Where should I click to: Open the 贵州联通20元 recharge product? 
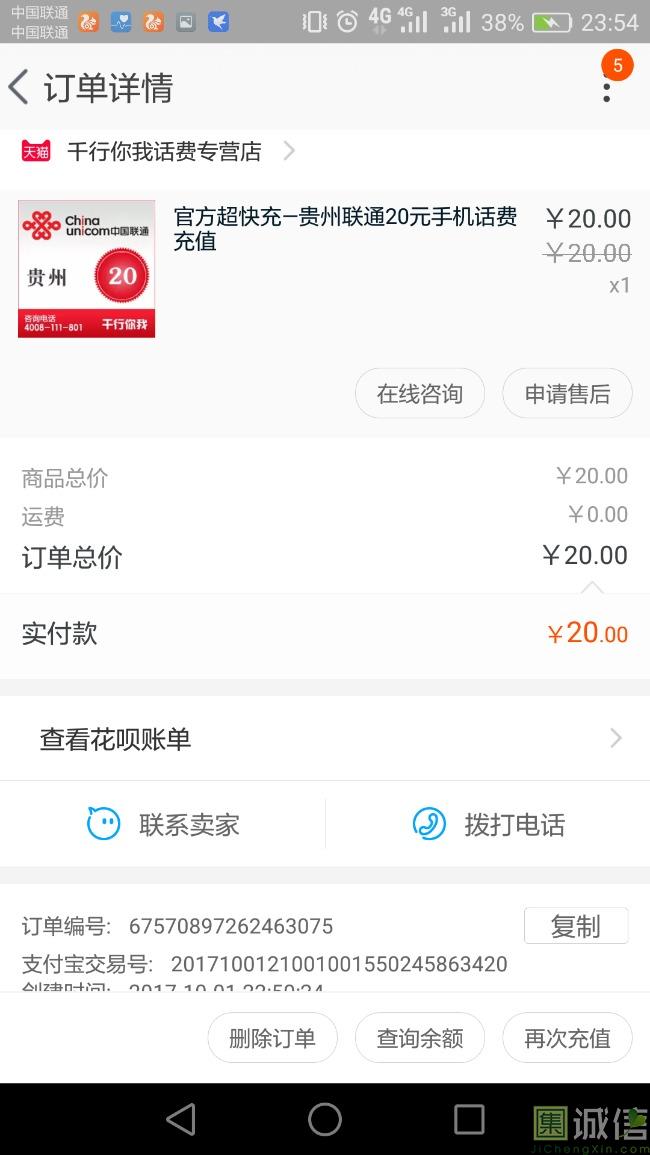coord(324,269)
